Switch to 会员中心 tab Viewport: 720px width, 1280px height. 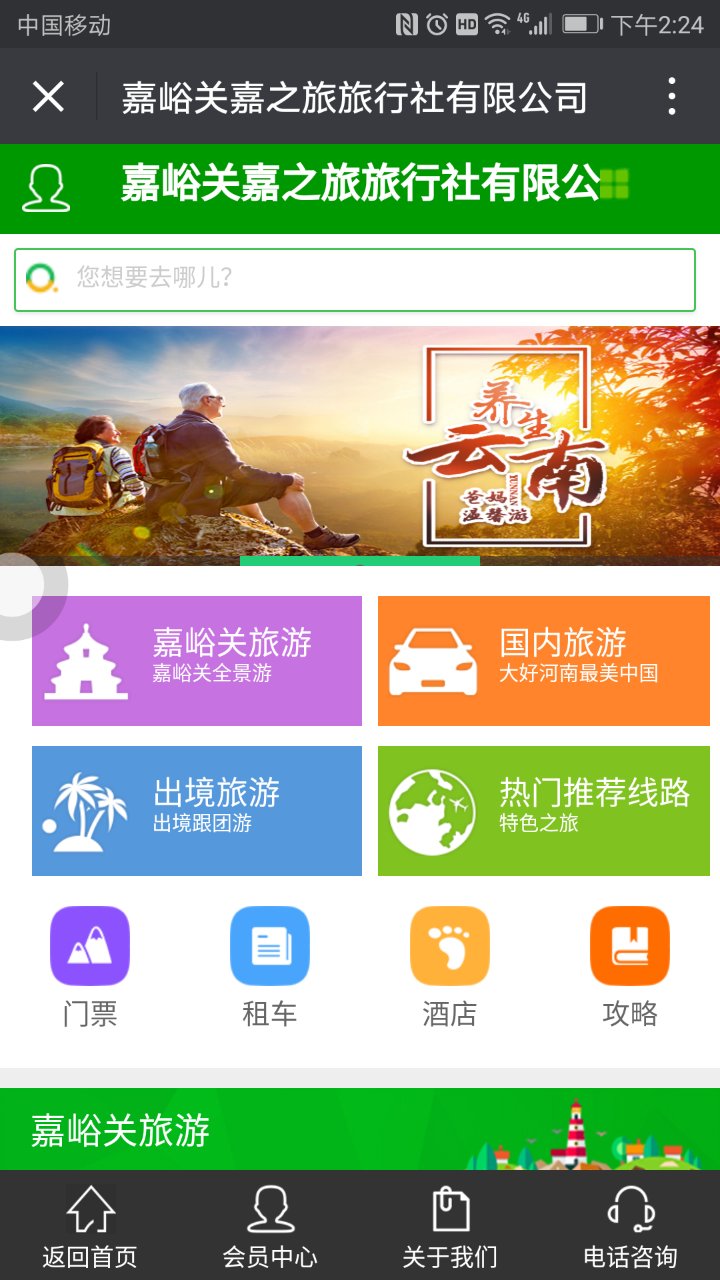[x=270, y=1225]
